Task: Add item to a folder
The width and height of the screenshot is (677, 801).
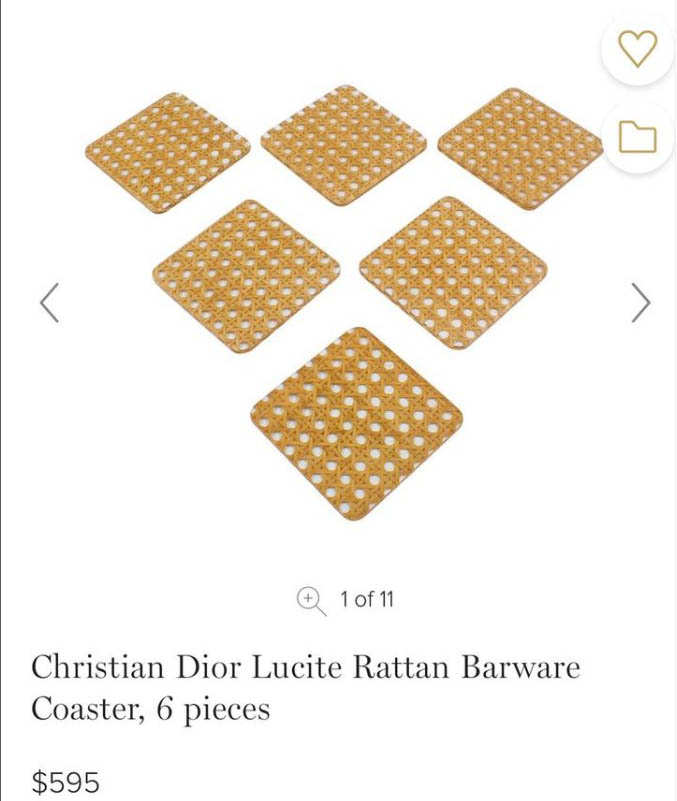Action: click(x=638, y=137)
